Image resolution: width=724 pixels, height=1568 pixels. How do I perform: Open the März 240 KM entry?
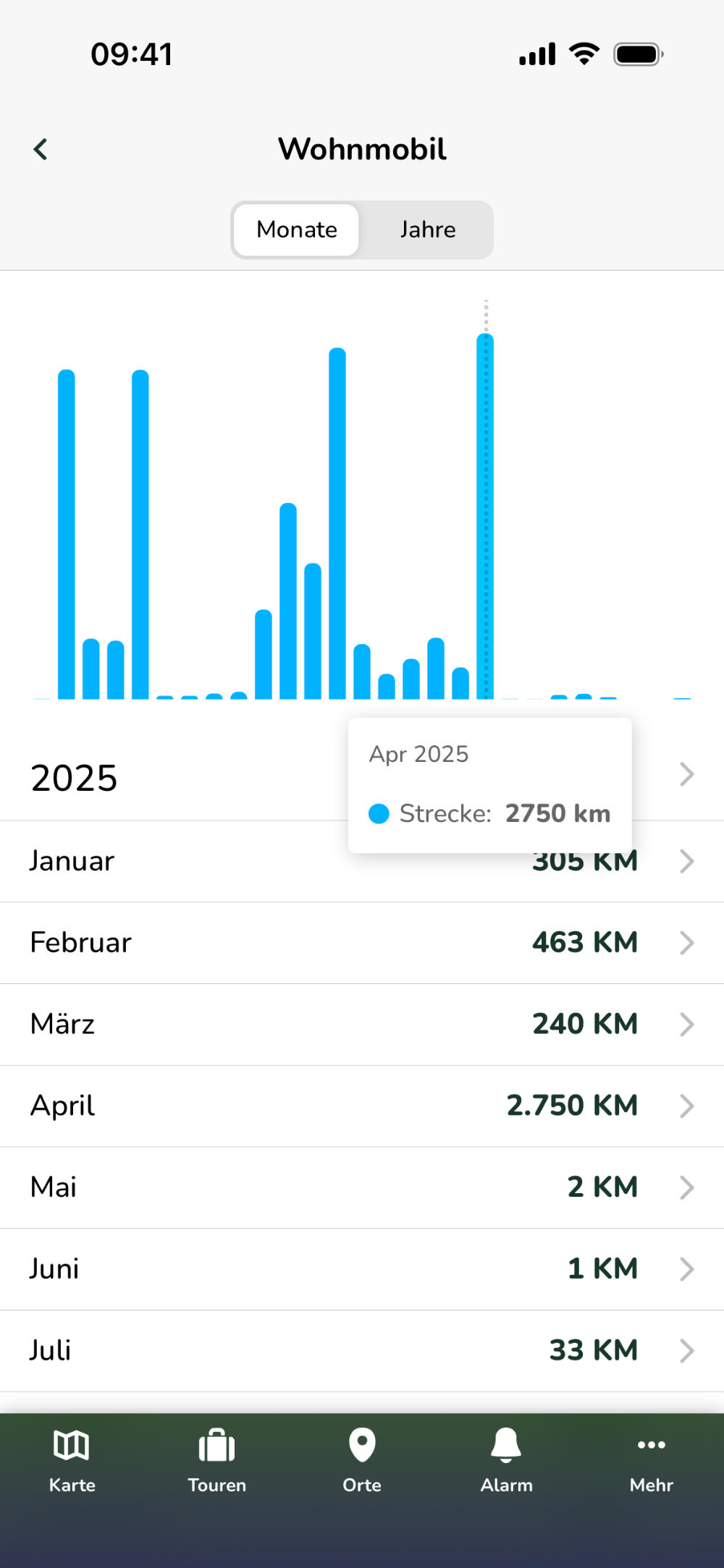[x=362, y=1025]
